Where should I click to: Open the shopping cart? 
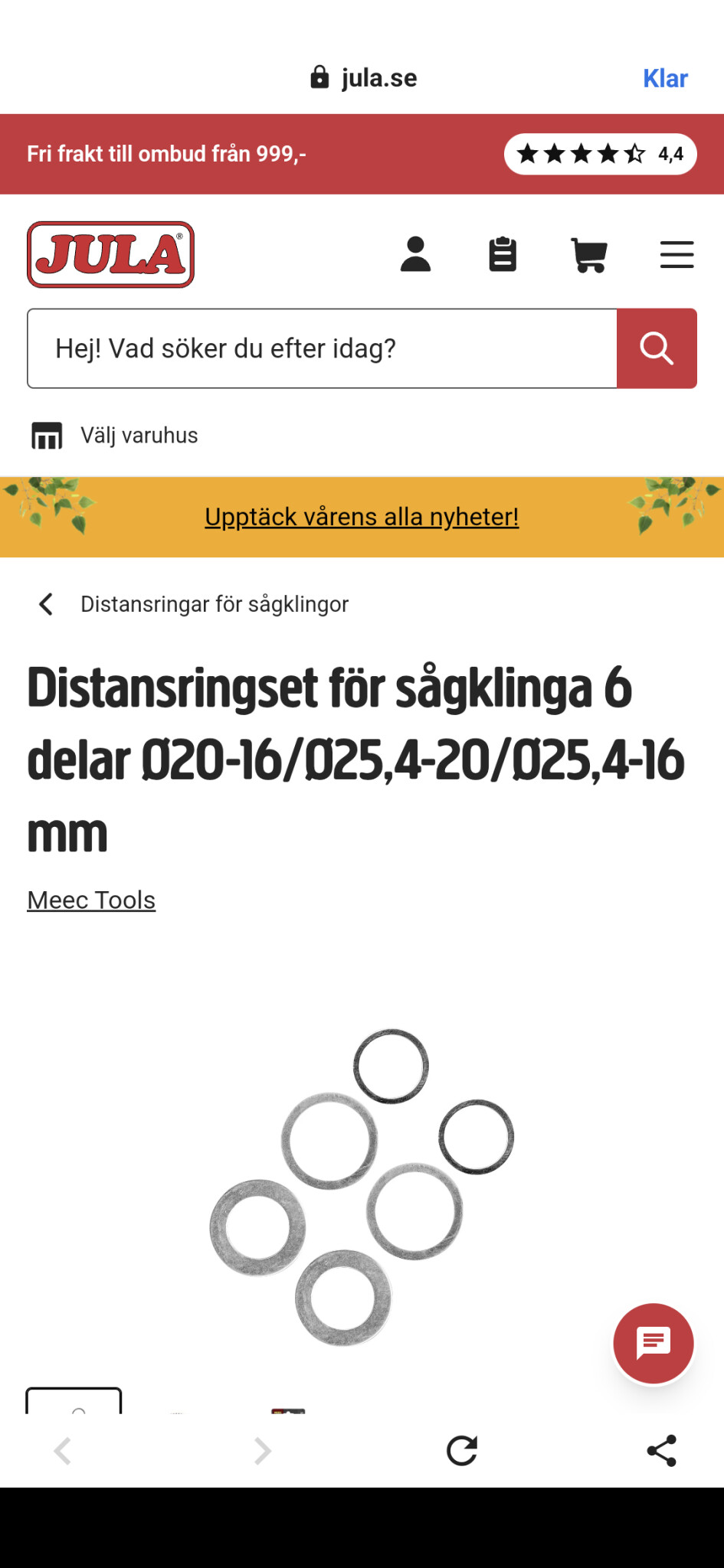pyautogui.click(x=589, y=255)
